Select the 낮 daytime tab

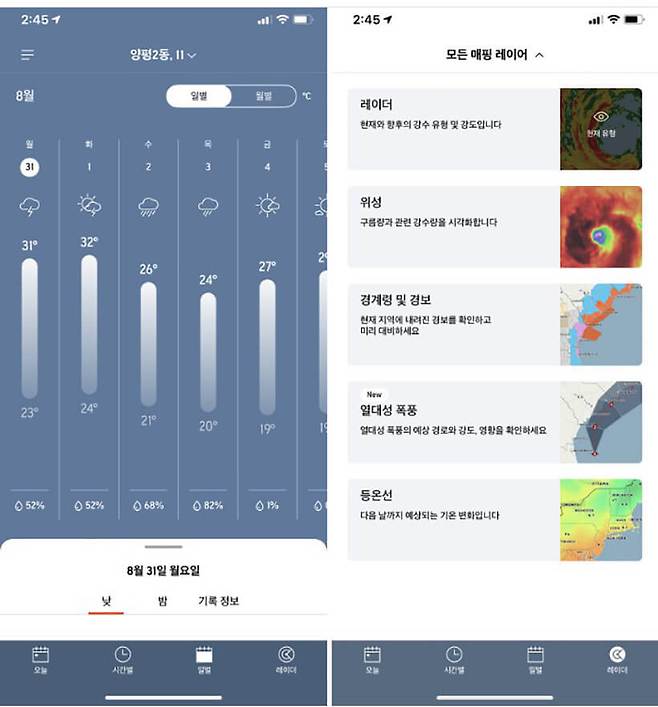tap(106, 601)
